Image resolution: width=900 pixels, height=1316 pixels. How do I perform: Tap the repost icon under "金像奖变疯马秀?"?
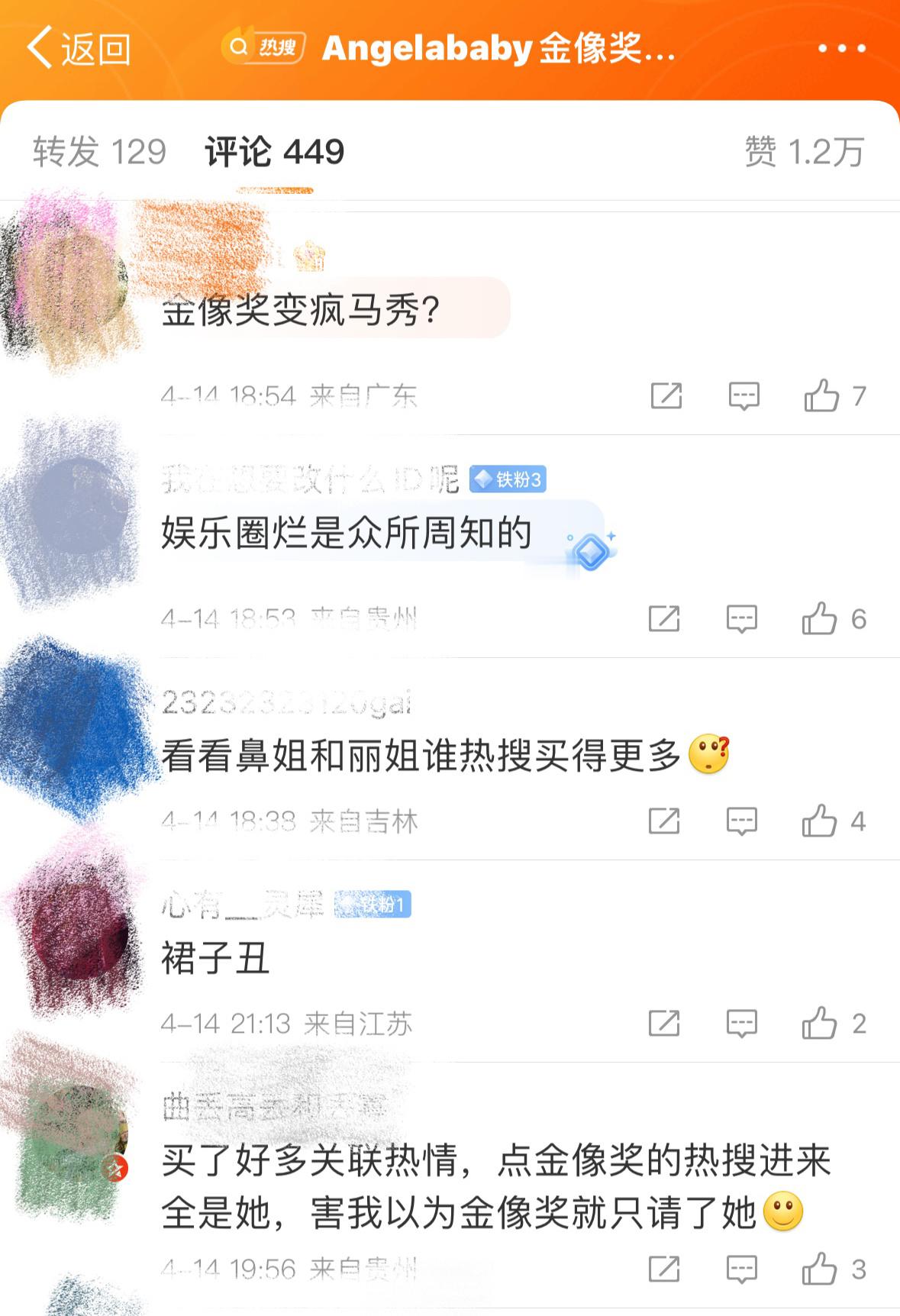tap(666, 394)
